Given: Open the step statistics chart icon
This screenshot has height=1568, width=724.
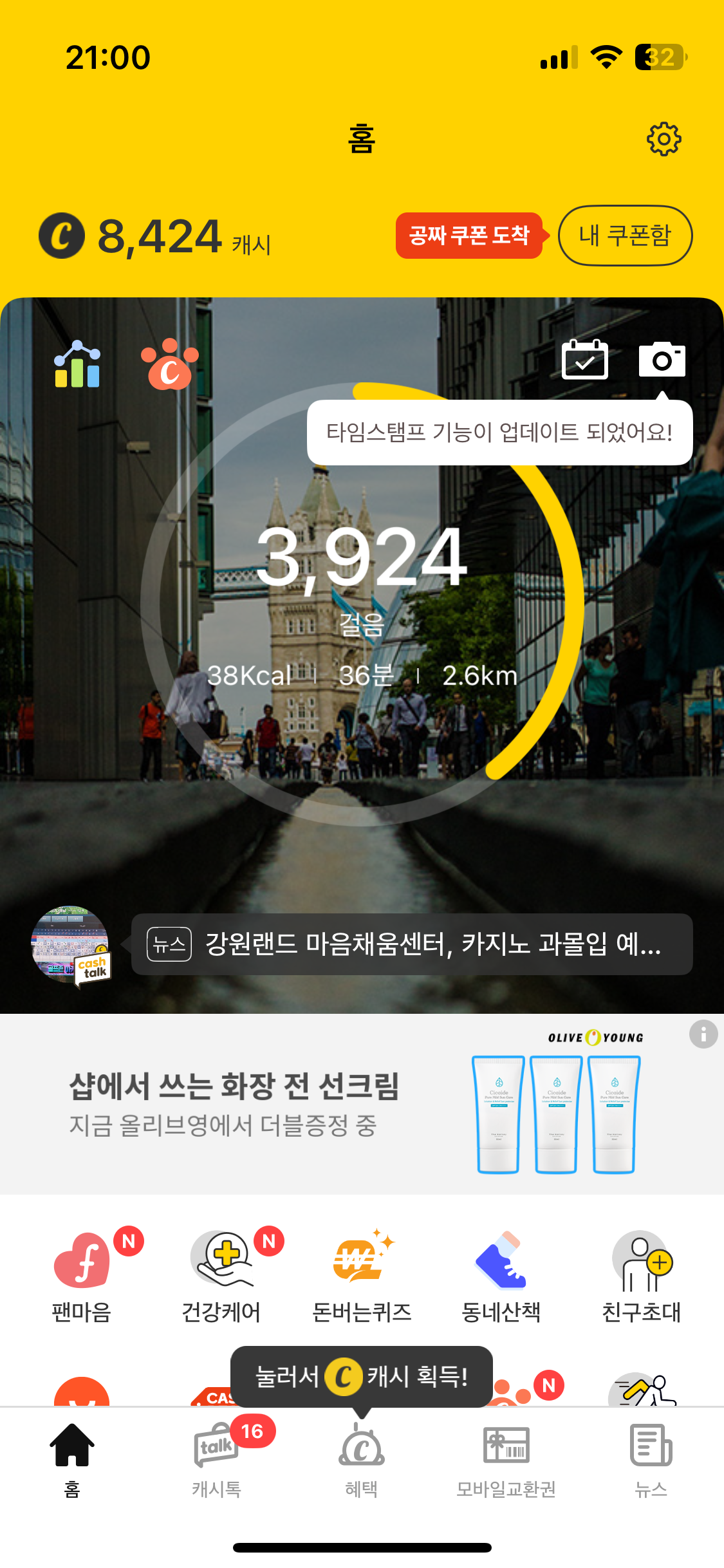Looking at the screenshot, I should pyautogui.click(x=77, y=364).
